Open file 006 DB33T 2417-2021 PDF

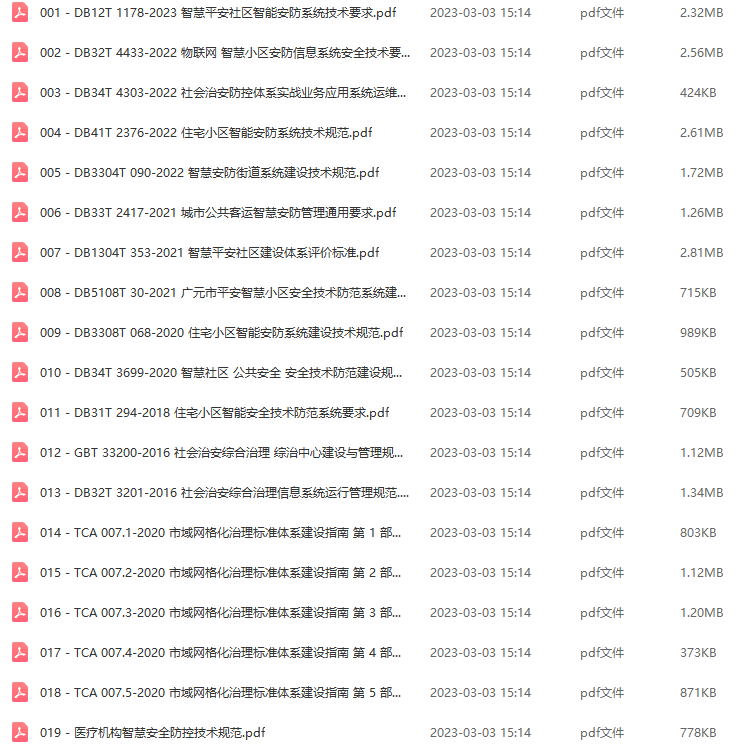tap(218, 212)
